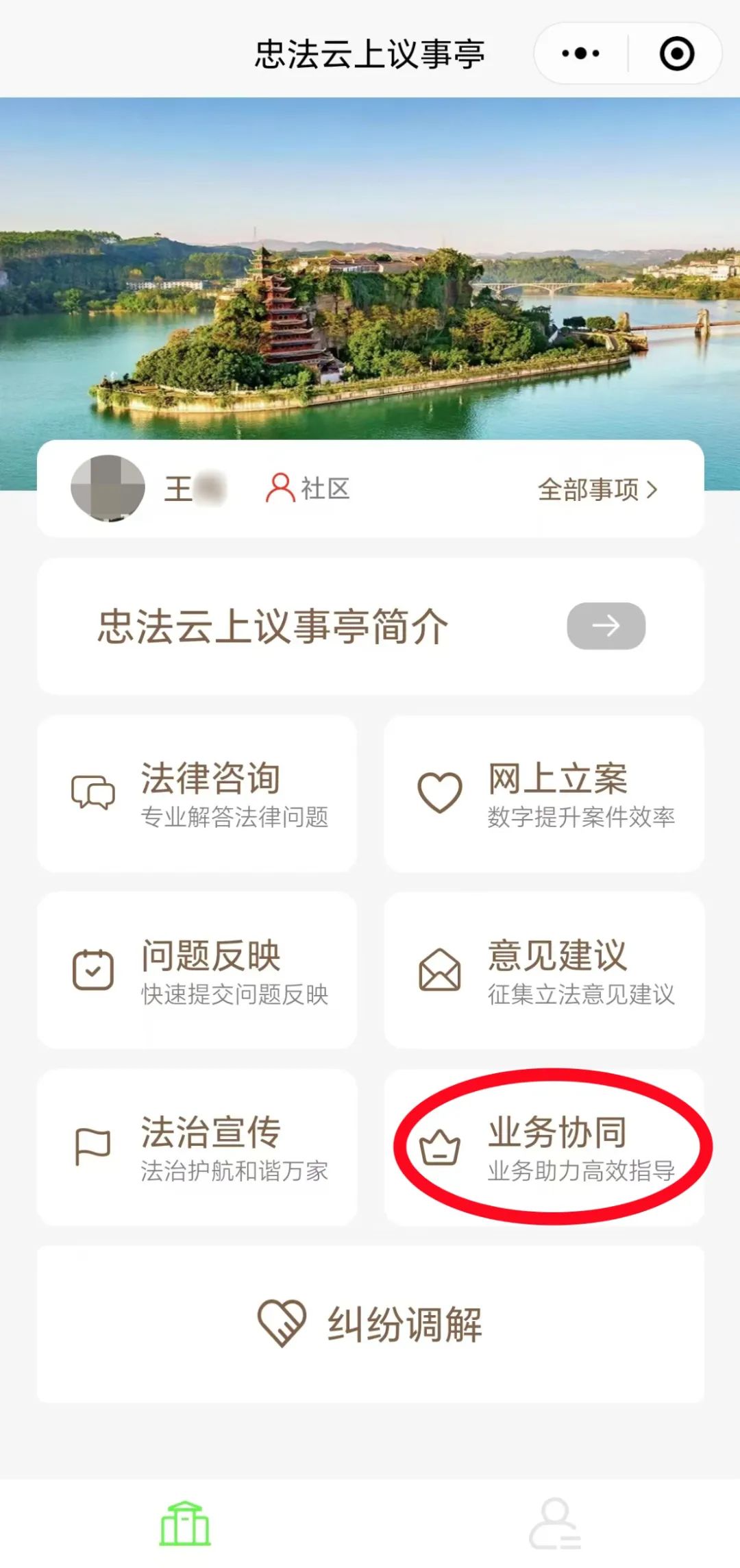Switch to the profile tab
Screen dimensions: 740x1568
tap(555, 1523)
